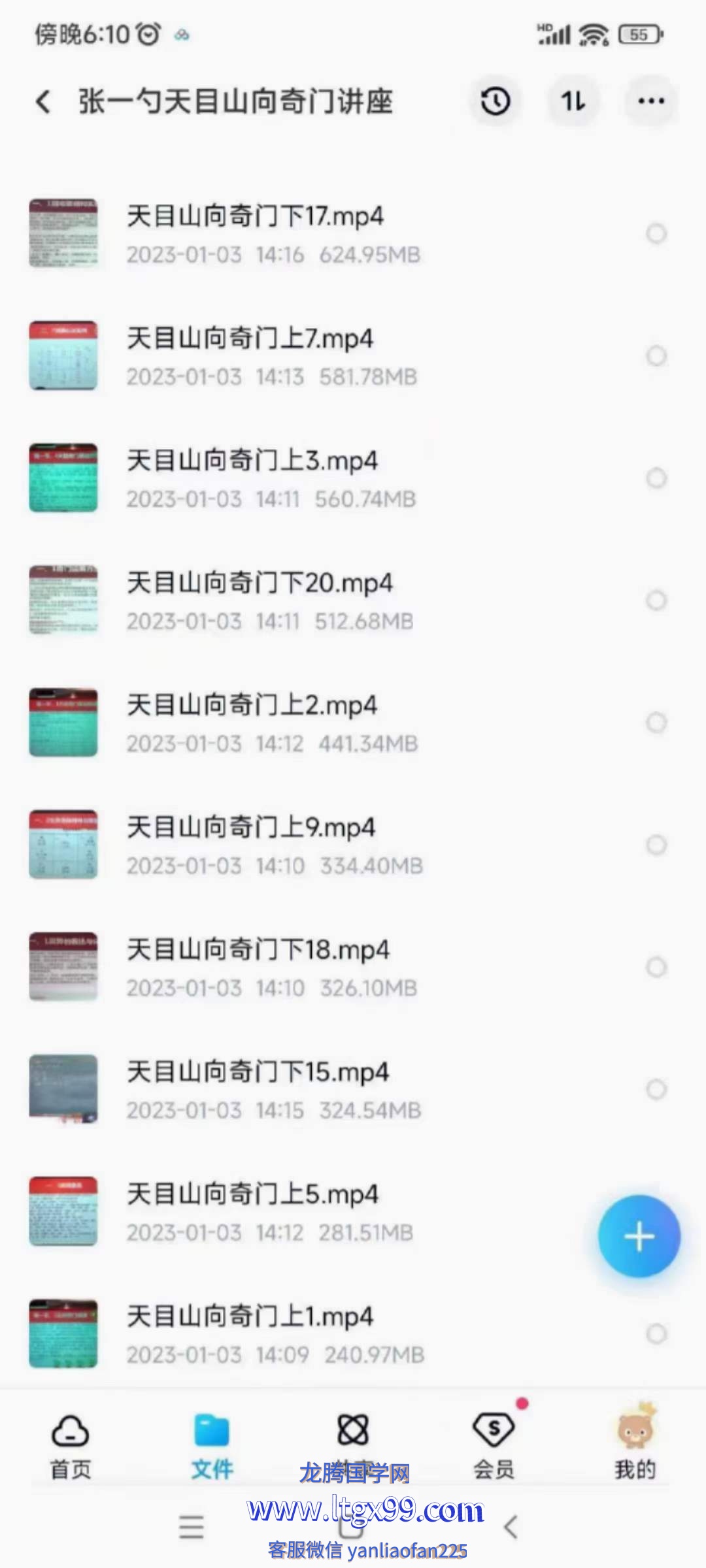Open the 我的 tab
Screen dimensions: 706x1568
635,1445
